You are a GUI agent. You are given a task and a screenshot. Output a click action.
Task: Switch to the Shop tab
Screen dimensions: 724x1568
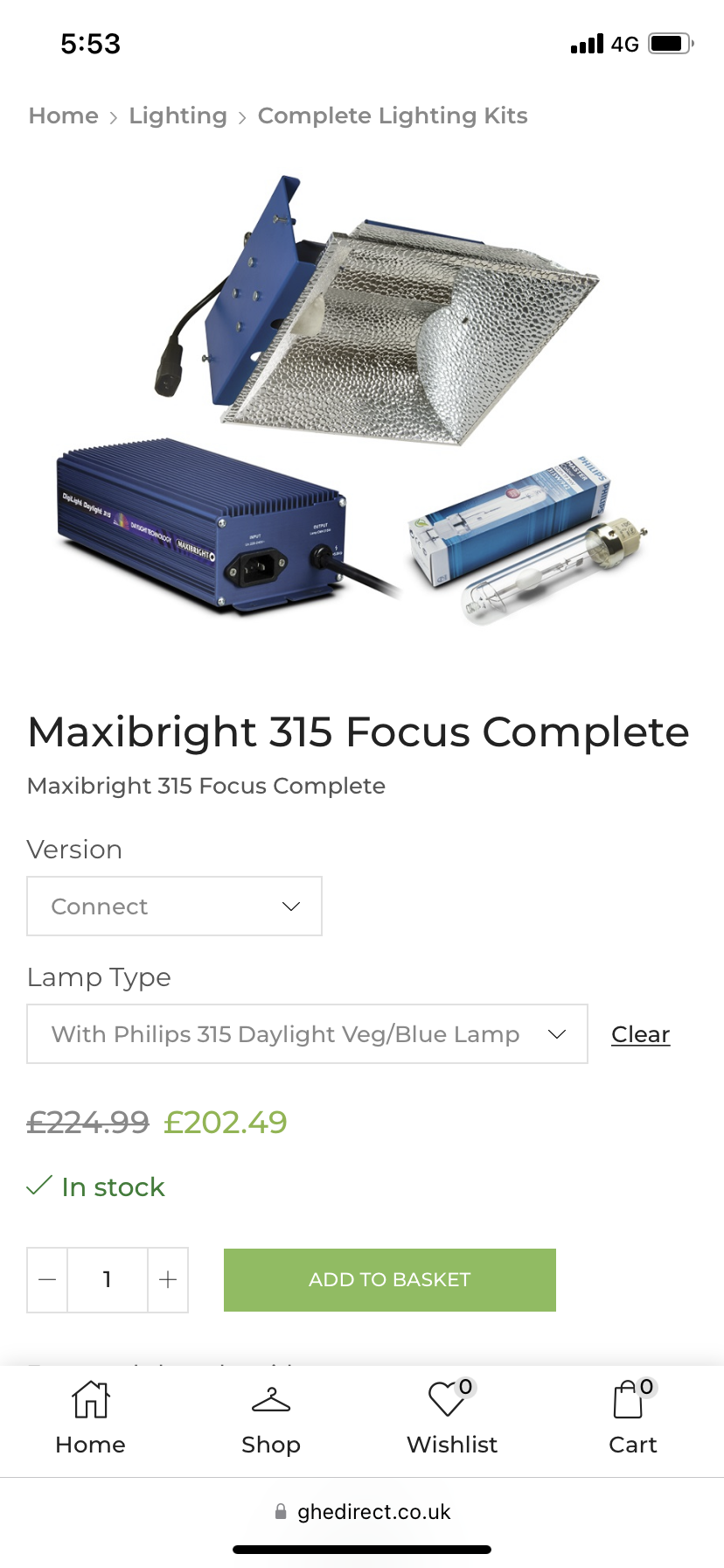point(271,1417)
